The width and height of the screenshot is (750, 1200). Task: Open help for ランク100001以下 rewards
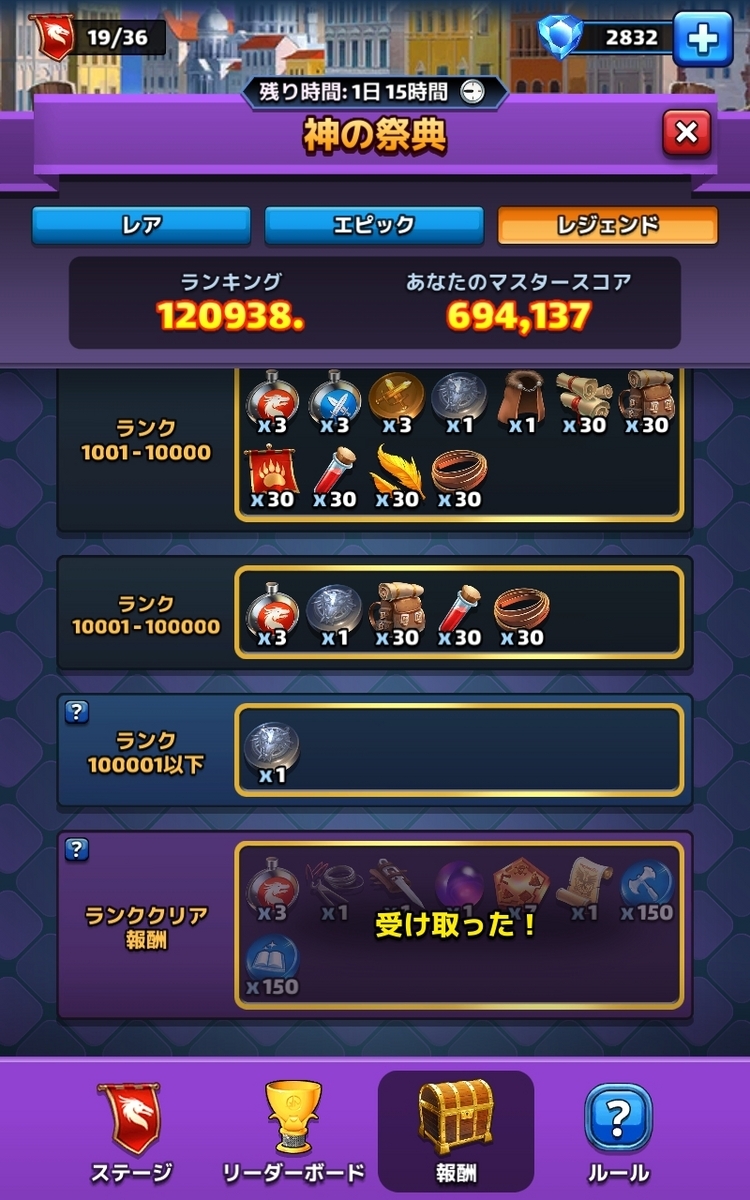(x=76, y=712)
